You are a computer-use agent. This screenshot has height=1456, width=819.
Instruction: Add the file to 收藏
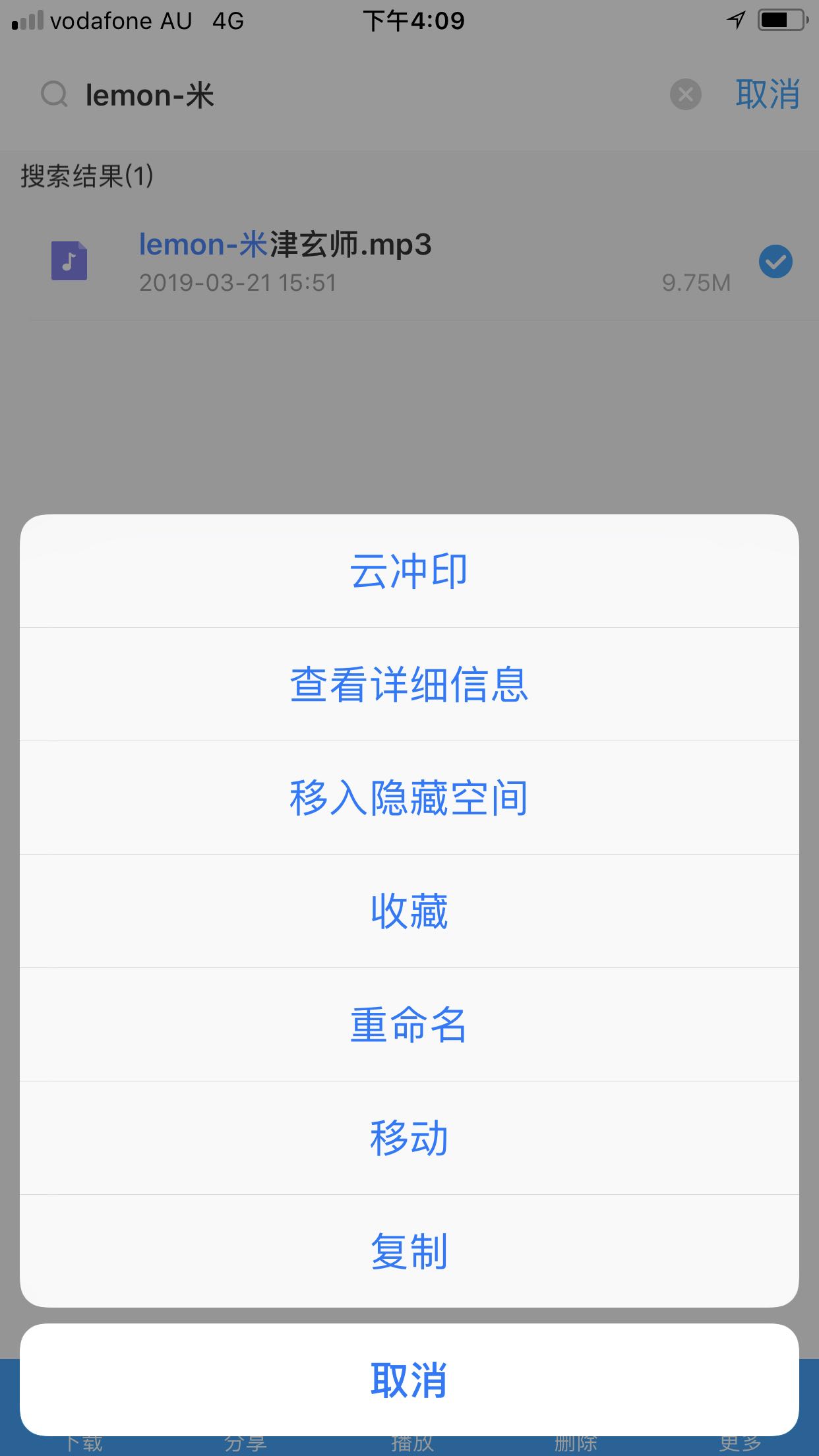pyautogui.click(x=409, y=911)
